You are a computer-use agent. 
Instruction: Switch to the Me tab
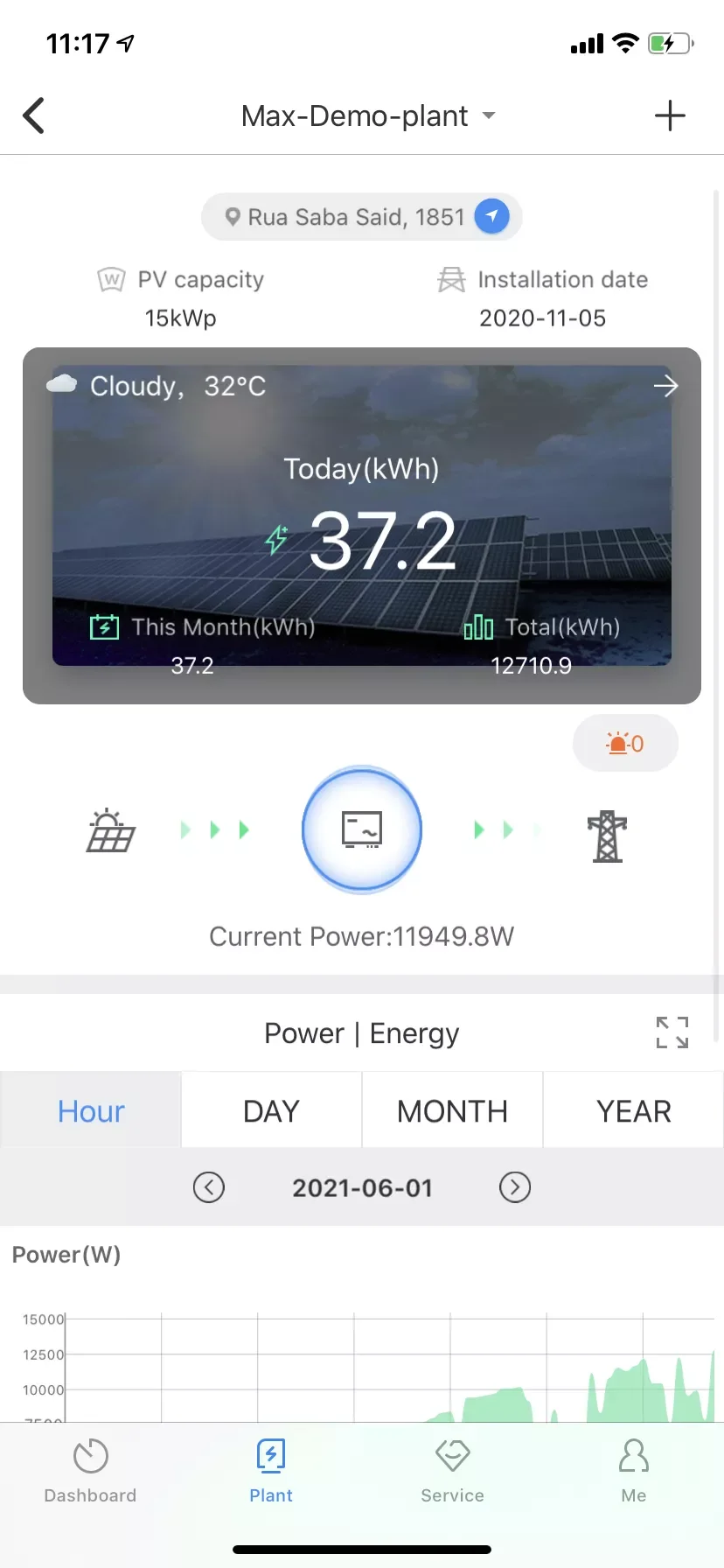tap(633, 1472)
